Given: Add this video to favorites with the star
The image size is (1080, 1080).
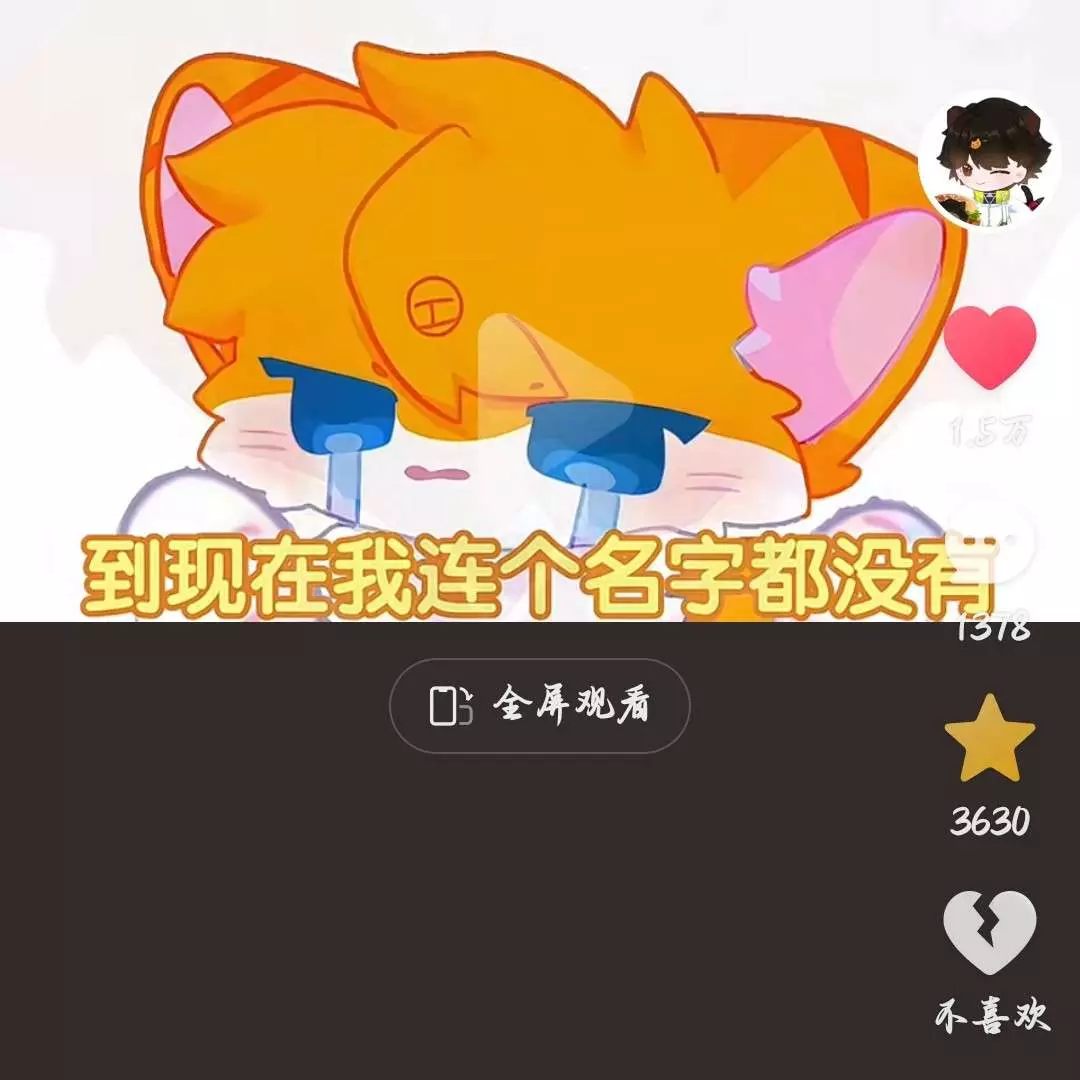Looking at the screenshot, I should coord(989,740).
